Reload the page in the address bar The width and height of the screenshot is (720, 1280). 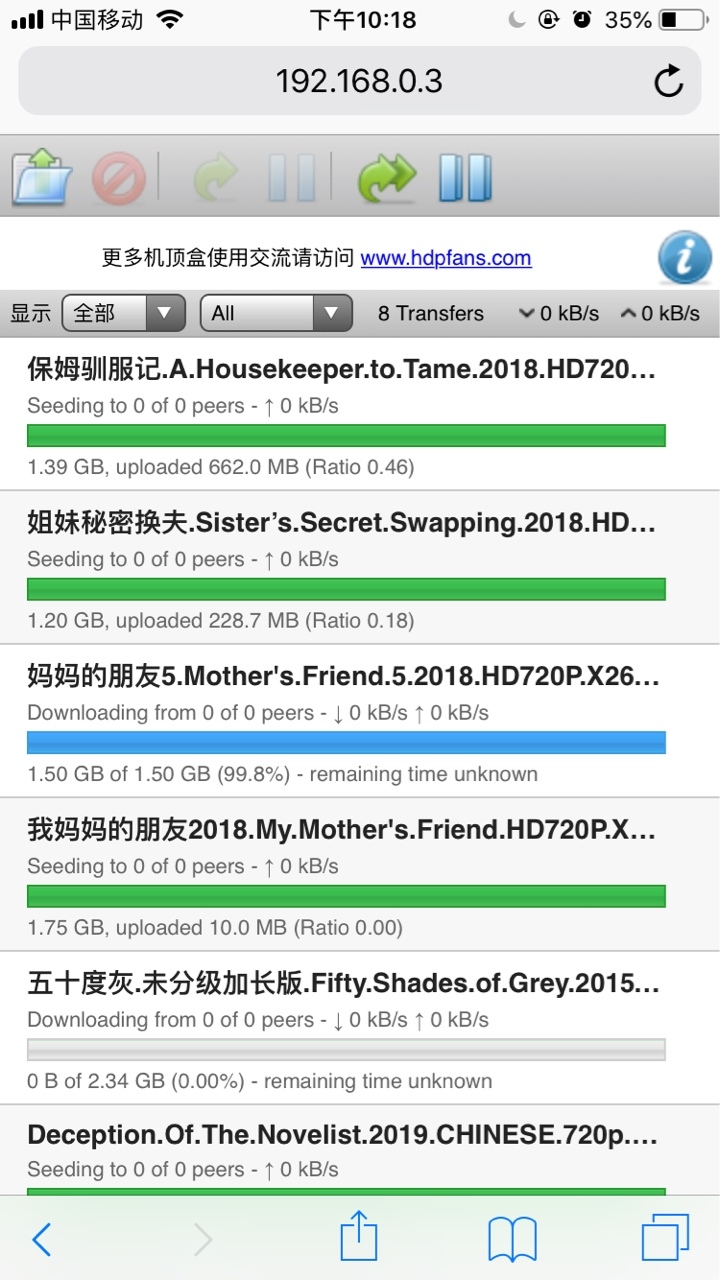point(668,81)
